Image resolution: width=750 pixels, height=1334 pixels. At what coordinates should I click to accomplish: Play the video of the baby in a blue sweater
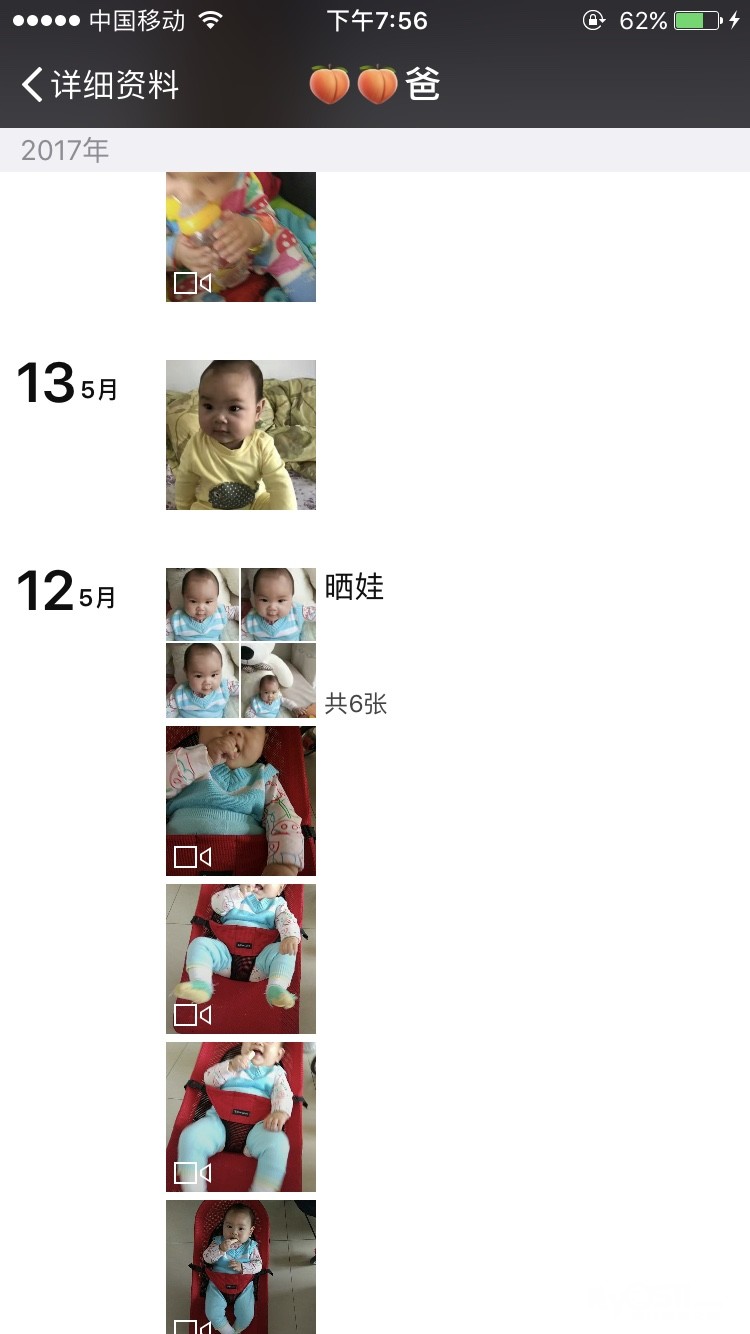click(x=241, y=801)
